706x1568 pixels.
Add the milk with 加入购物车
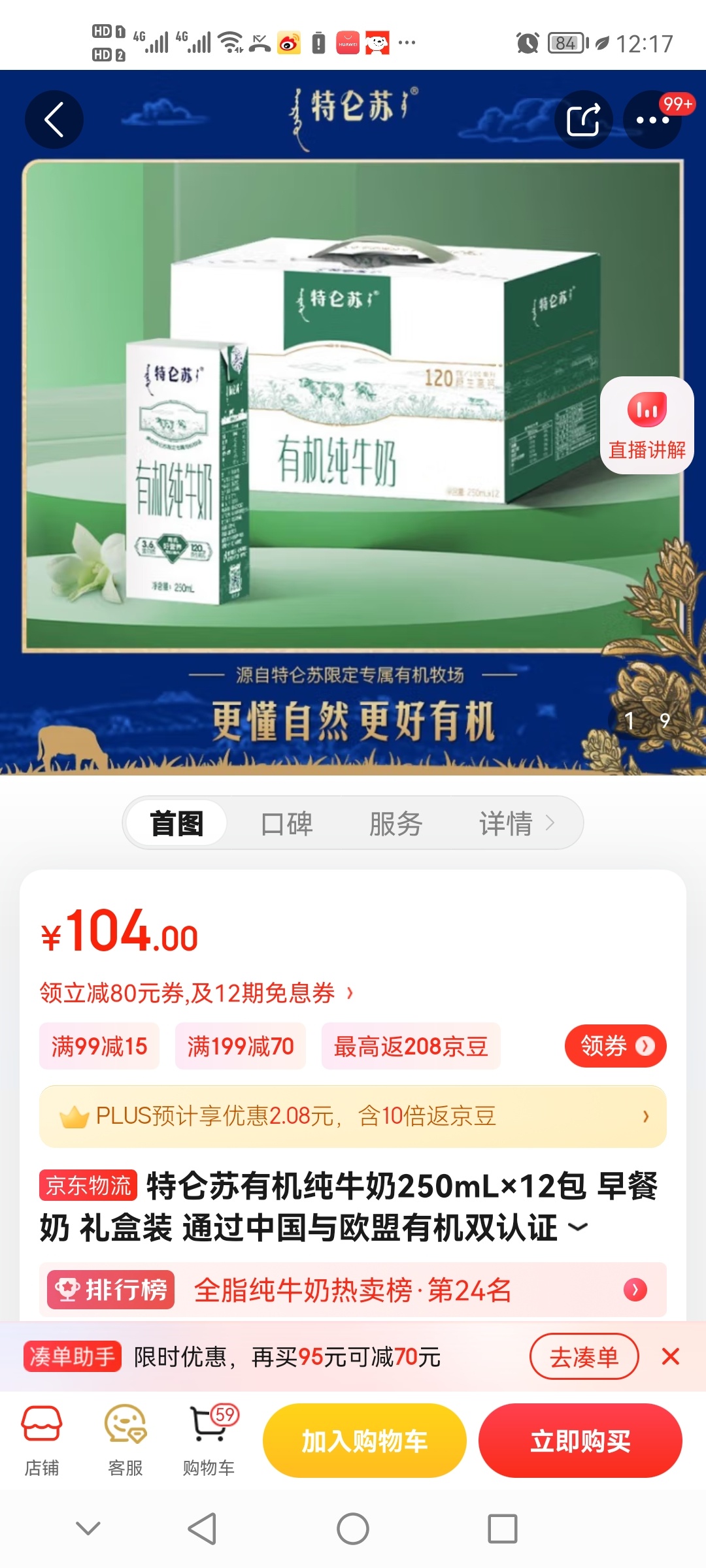(x=364, y=1441)
